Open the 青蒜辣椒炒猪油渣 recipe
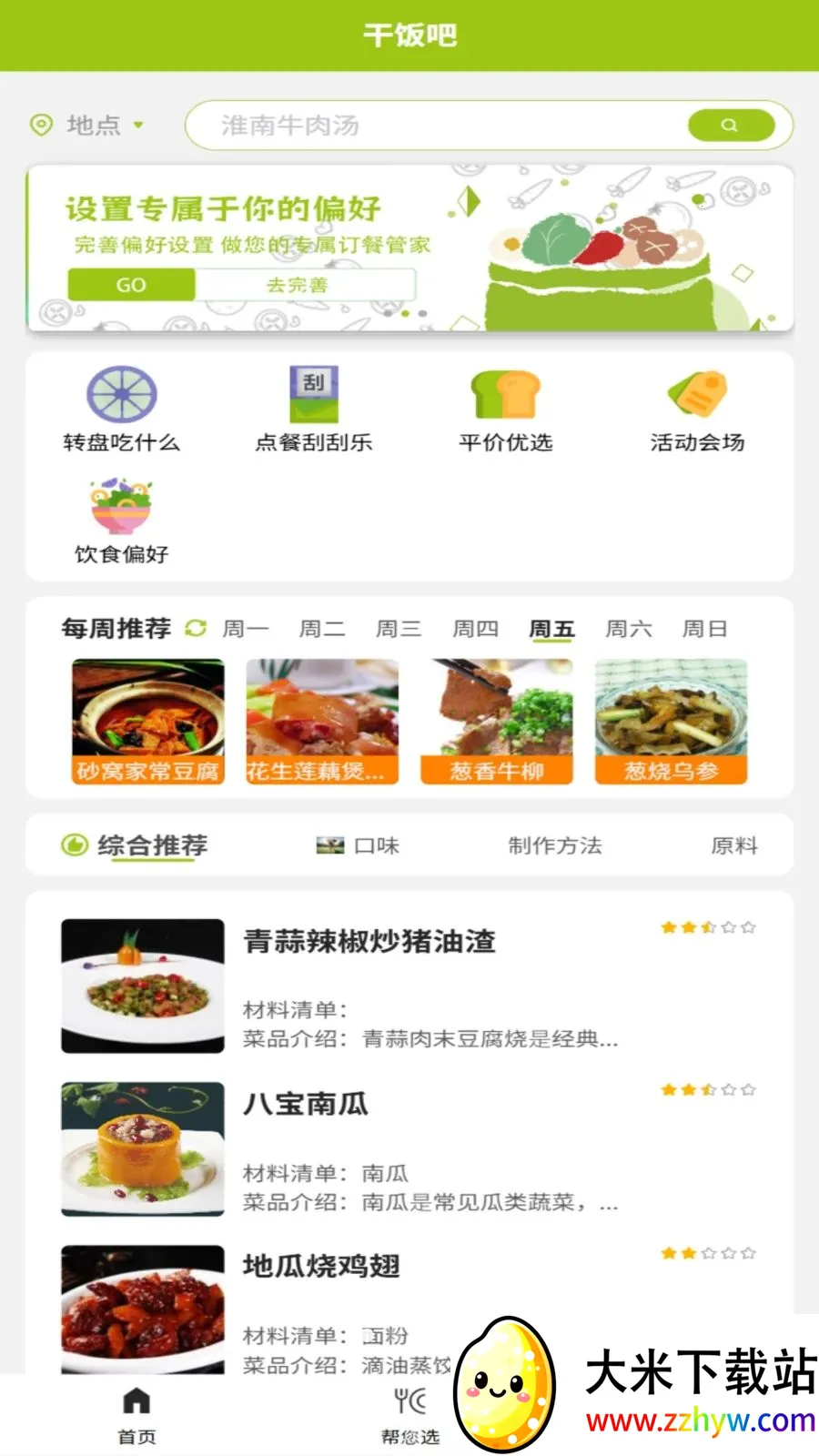This screenshot has height=1456, width=819. 409,986
